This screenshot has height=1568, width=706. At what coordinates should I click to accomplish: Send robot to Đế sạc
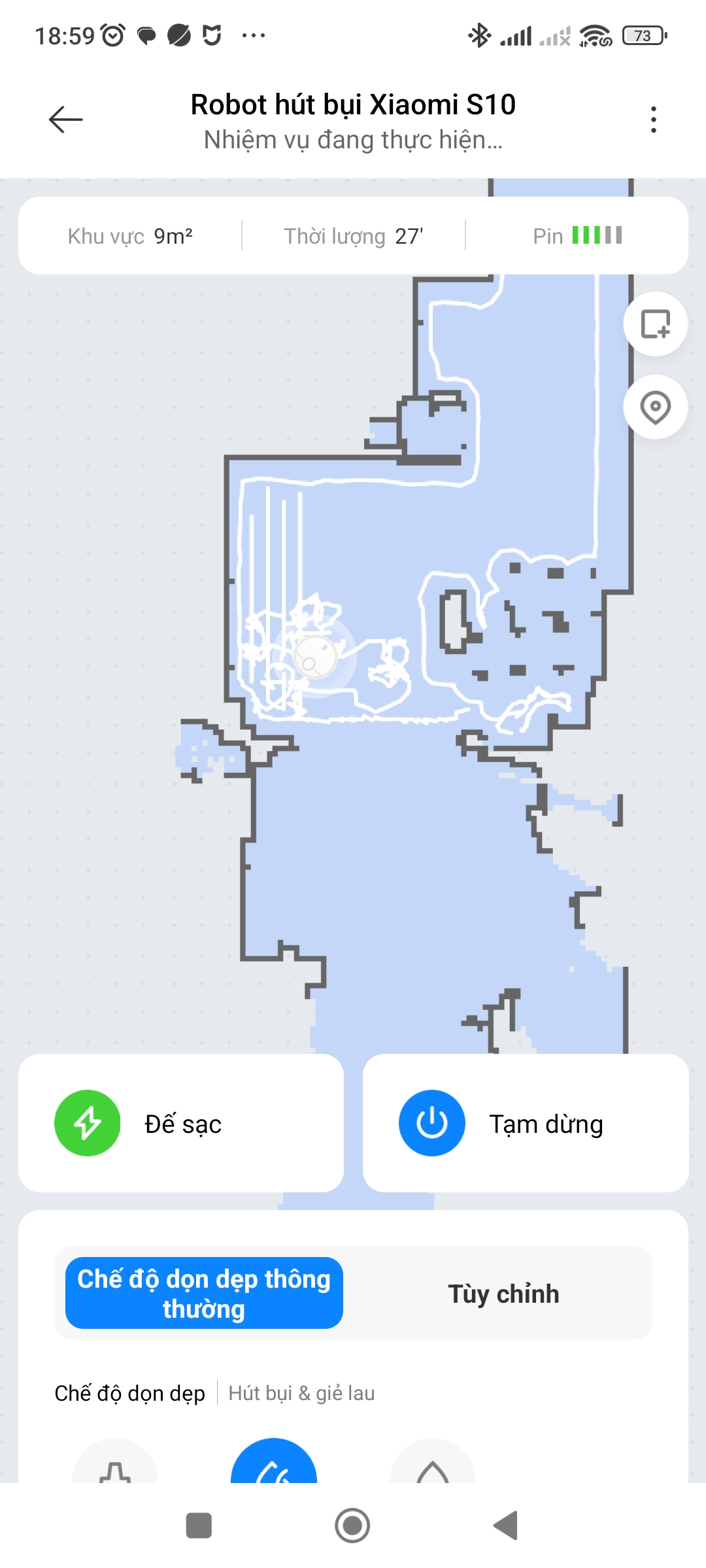click(x=180, y=1123)
